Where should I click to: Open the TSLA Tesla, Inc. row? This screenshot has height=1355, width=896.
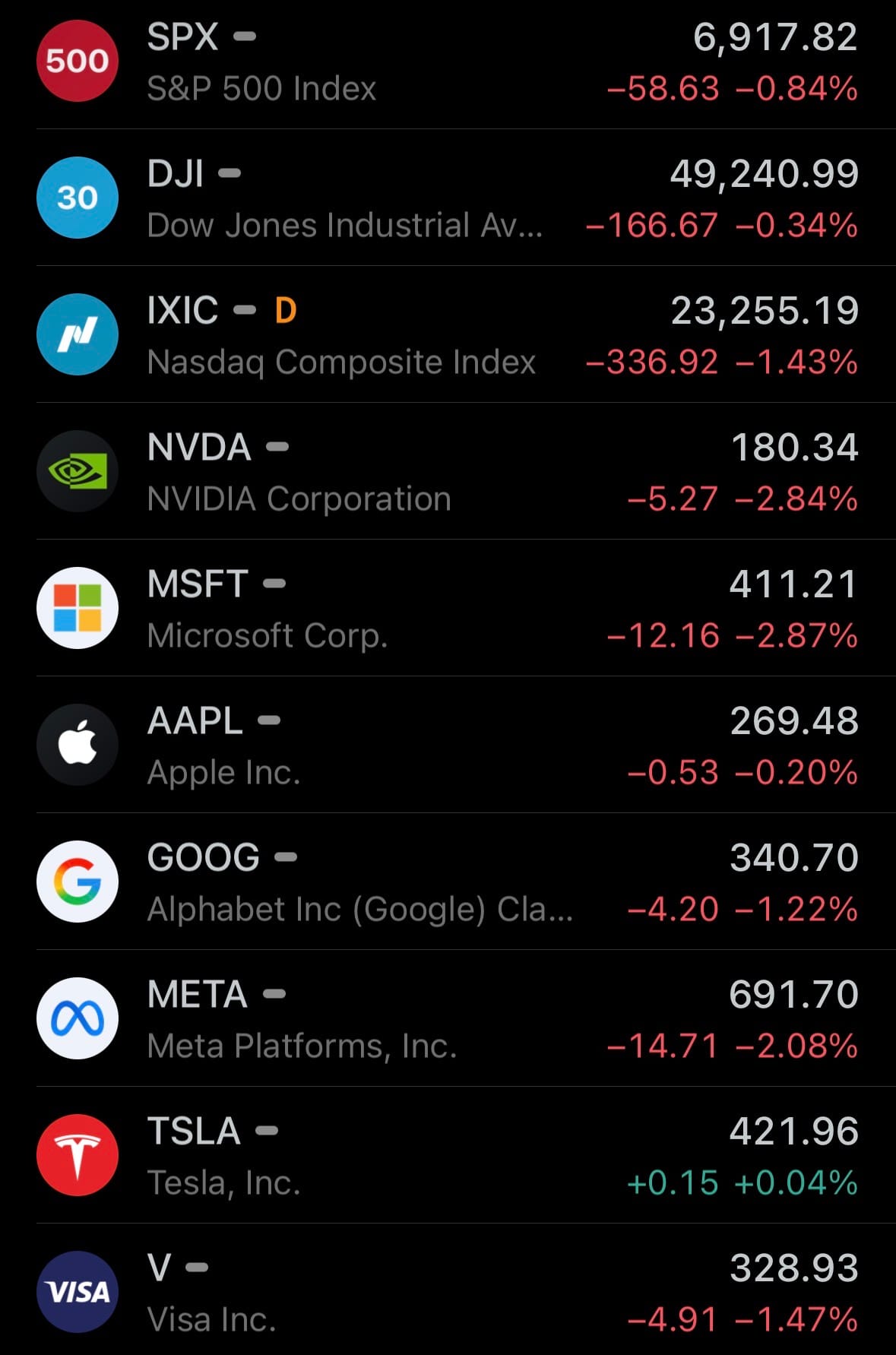[x=448, y=1157]
